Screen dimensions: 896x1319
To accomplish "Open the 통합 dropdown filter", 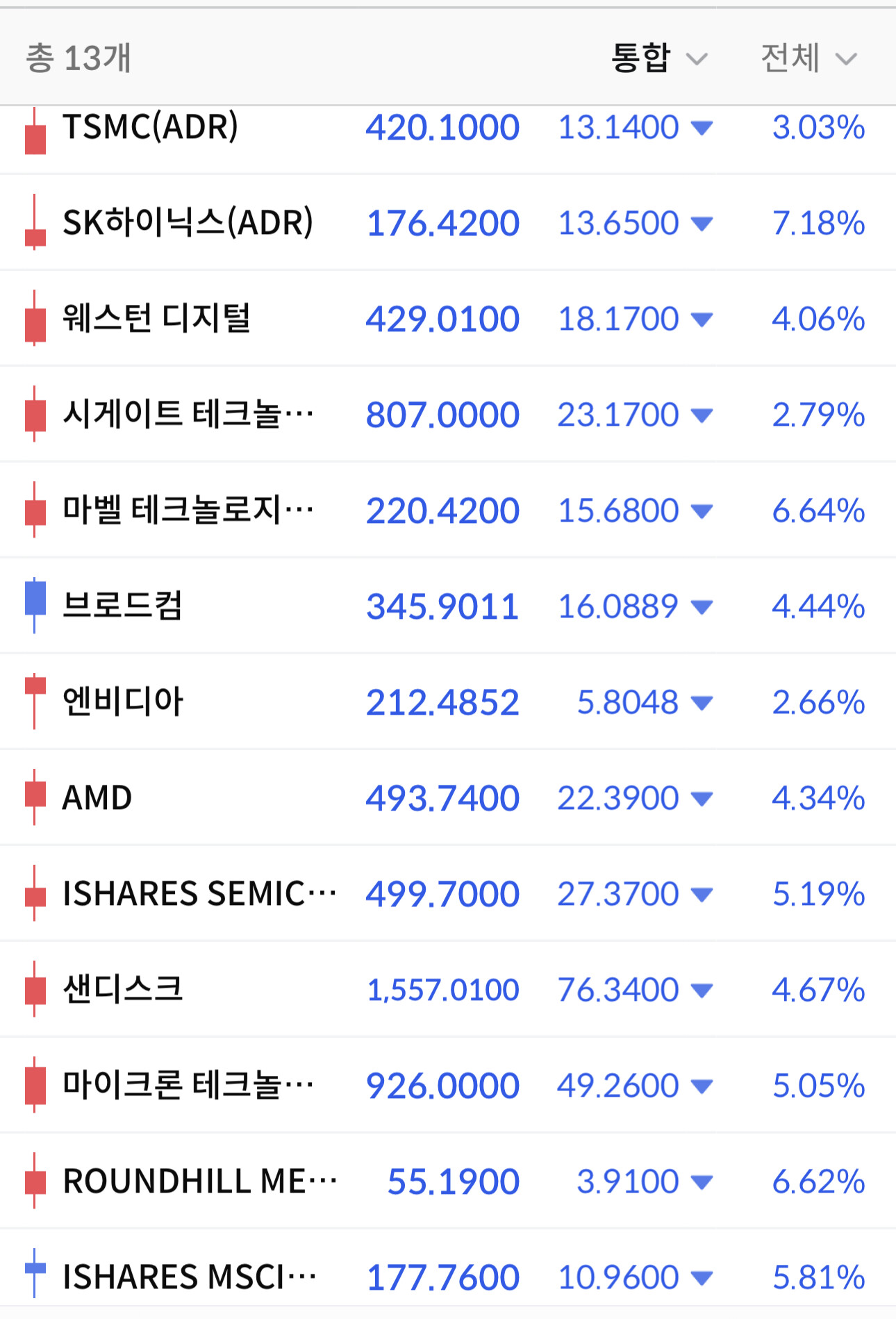I will click(x=658, y=58).
